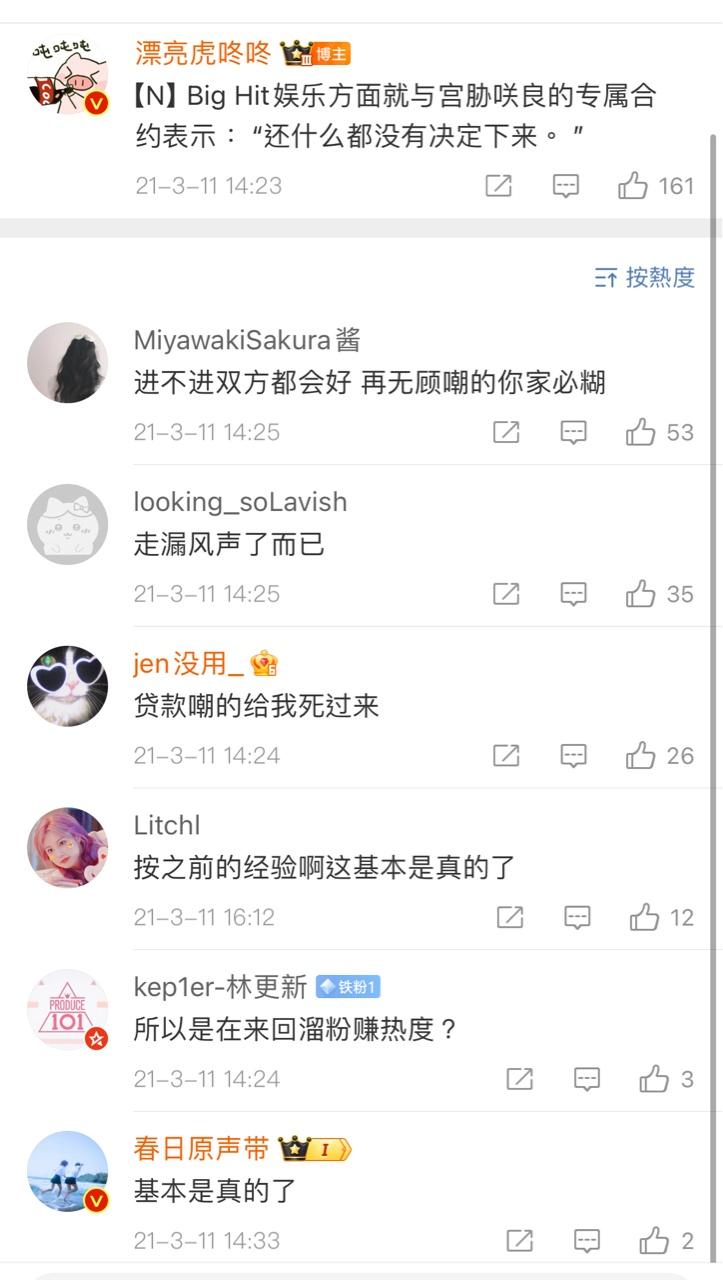Comment on 漂亮虎咚咚's post

[566, 185]
